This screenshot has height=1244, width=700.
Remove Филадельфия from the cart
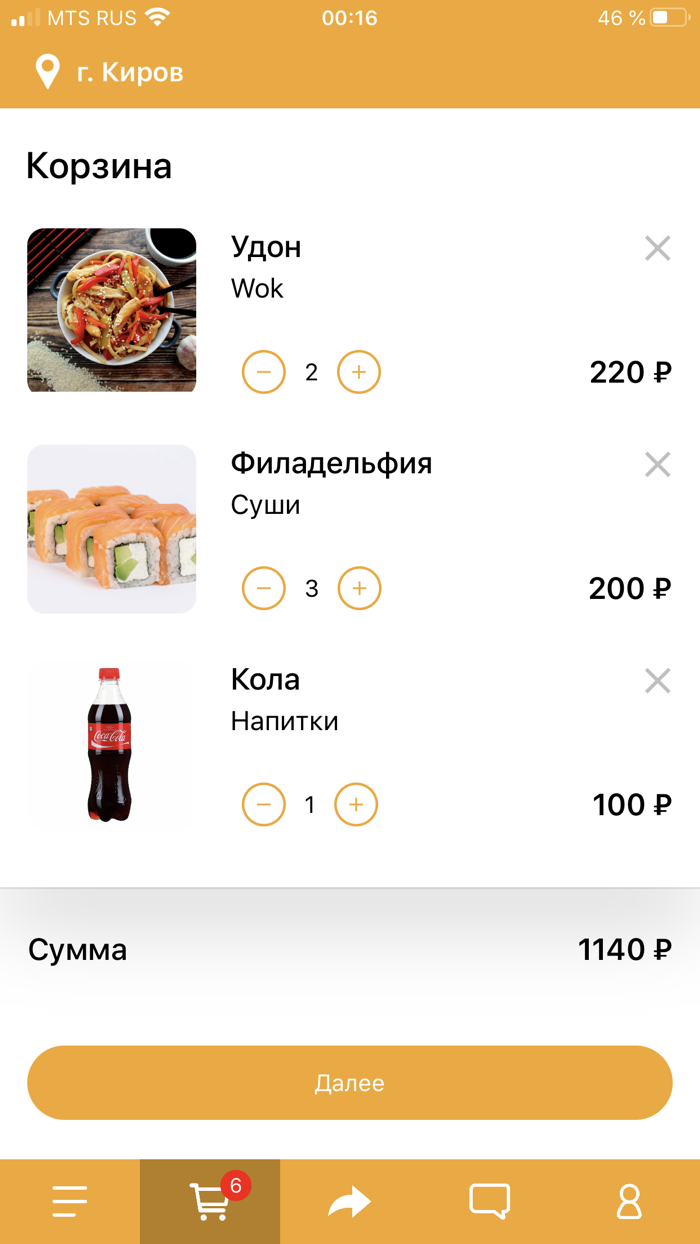coord(657,464)
